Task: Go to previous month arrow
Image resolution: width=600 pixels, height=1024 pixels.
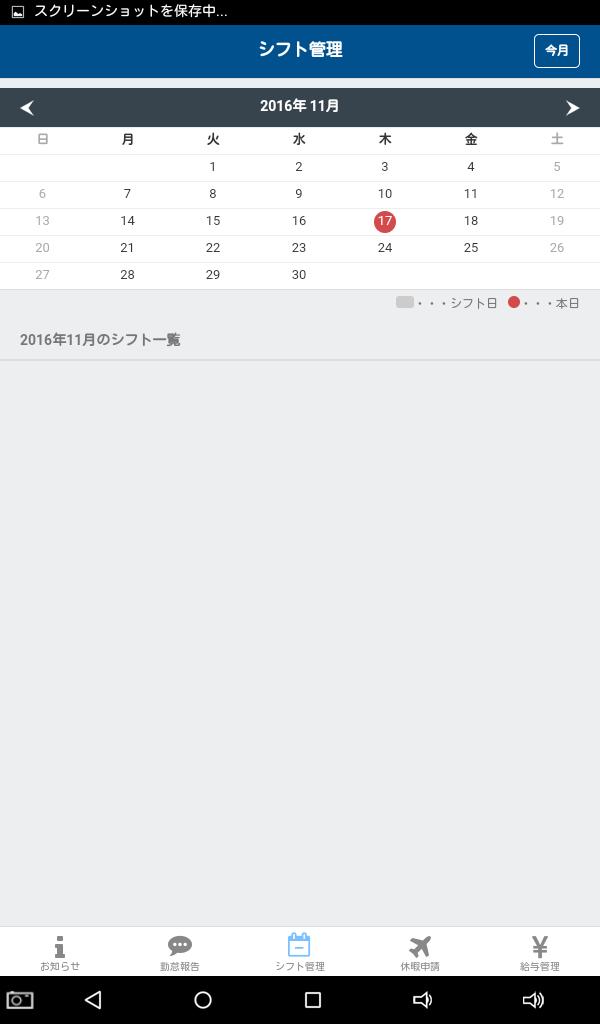Action: click(27, 107)
